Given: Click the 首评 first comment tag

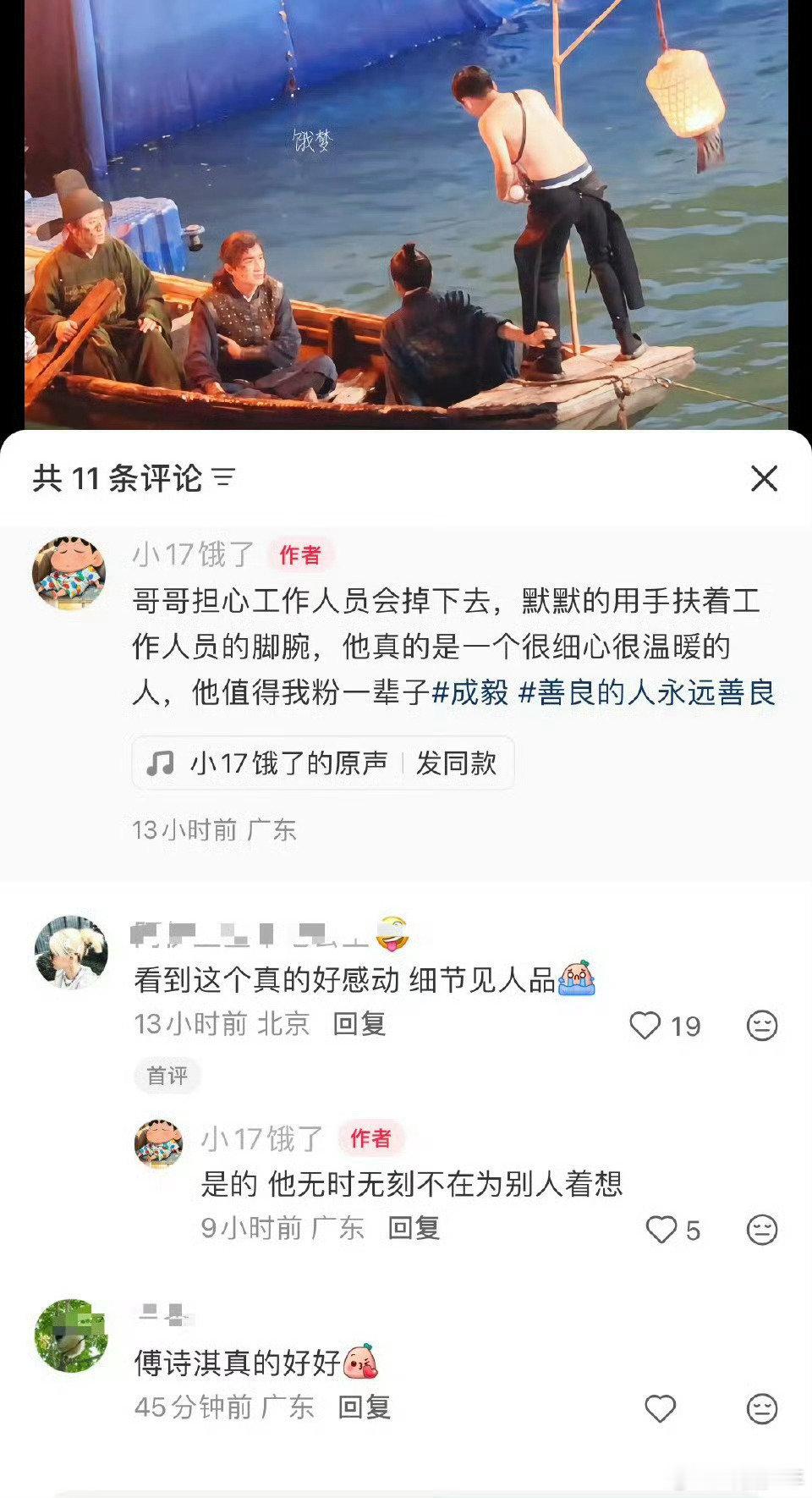Looking at the screenshot, I should click(167, 1075).
